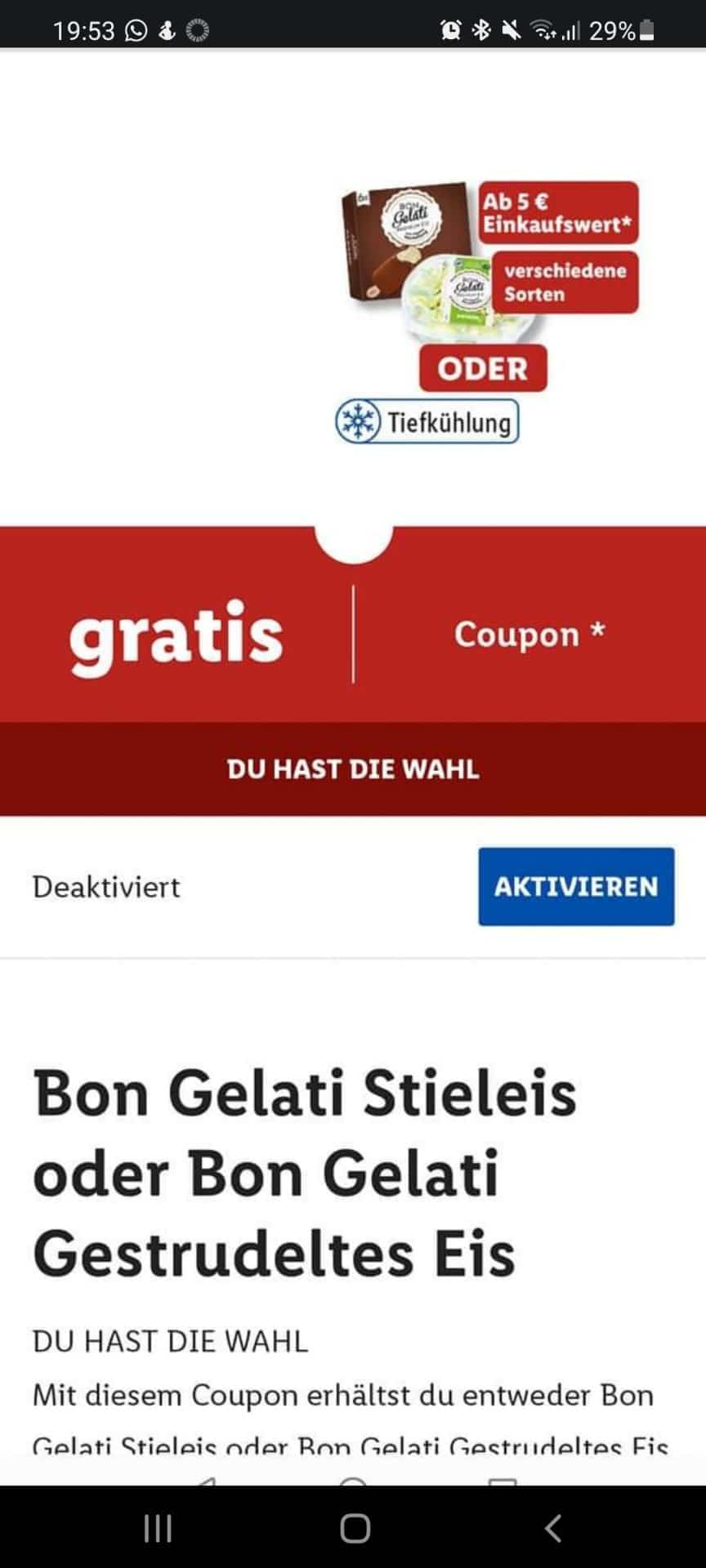Go back using the system back button
This screenshot has width=706, height=1568.
[x=553, y=1528]
